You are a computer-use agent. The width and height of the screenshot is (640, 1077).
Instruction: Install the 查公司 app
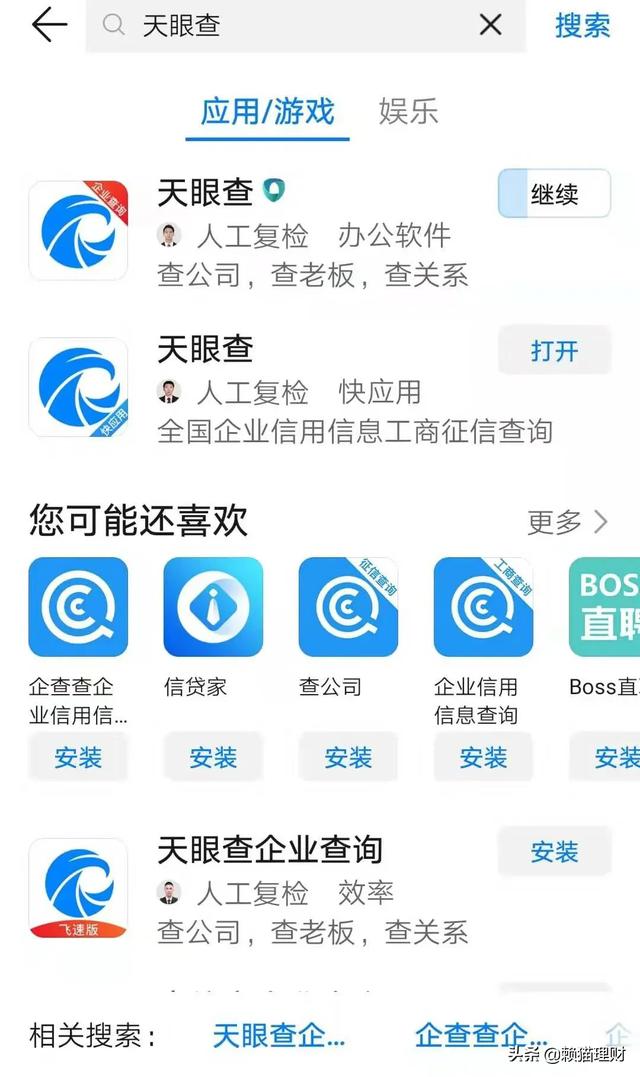(348, 757)
